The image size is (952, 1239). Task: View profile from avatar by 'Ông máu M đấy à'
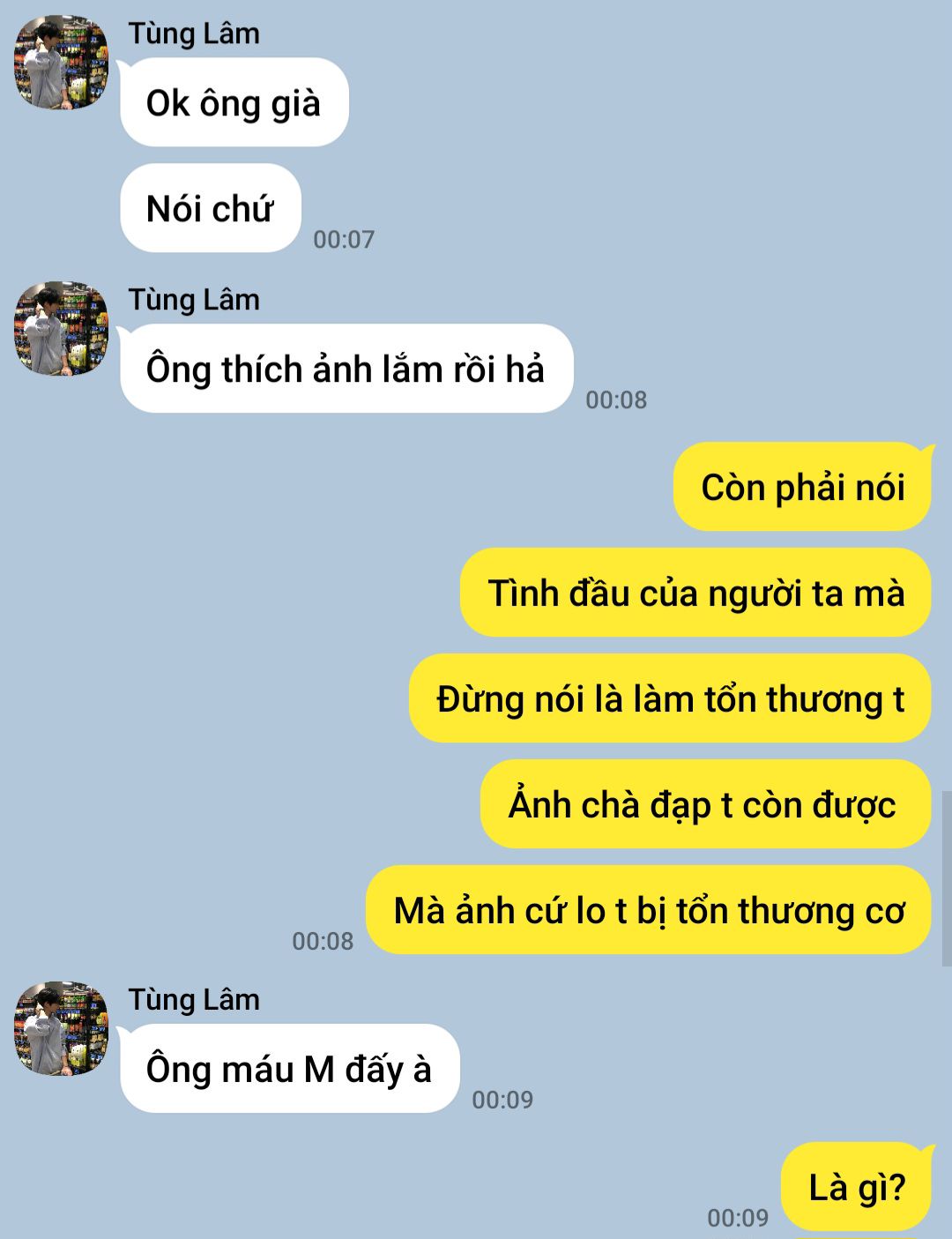[x=61, y=1029]
